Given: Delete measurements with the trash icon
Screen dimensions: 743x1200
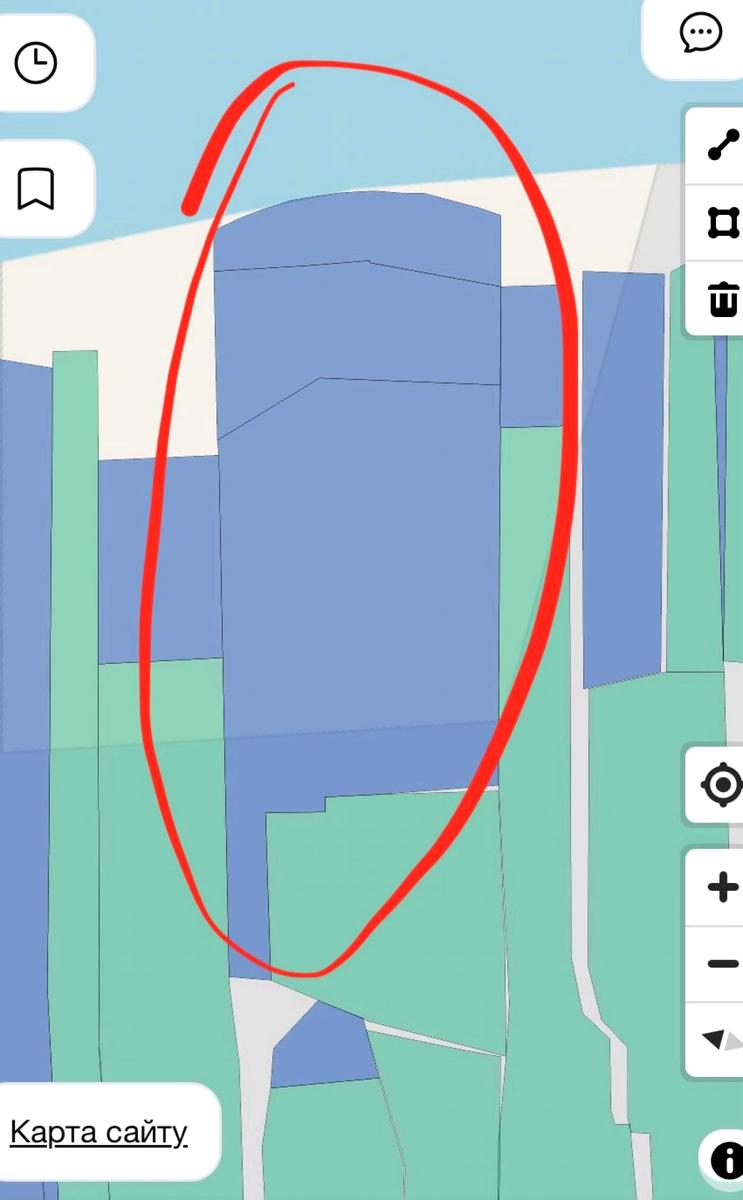Looking at the screenshot, I should 722,299.
